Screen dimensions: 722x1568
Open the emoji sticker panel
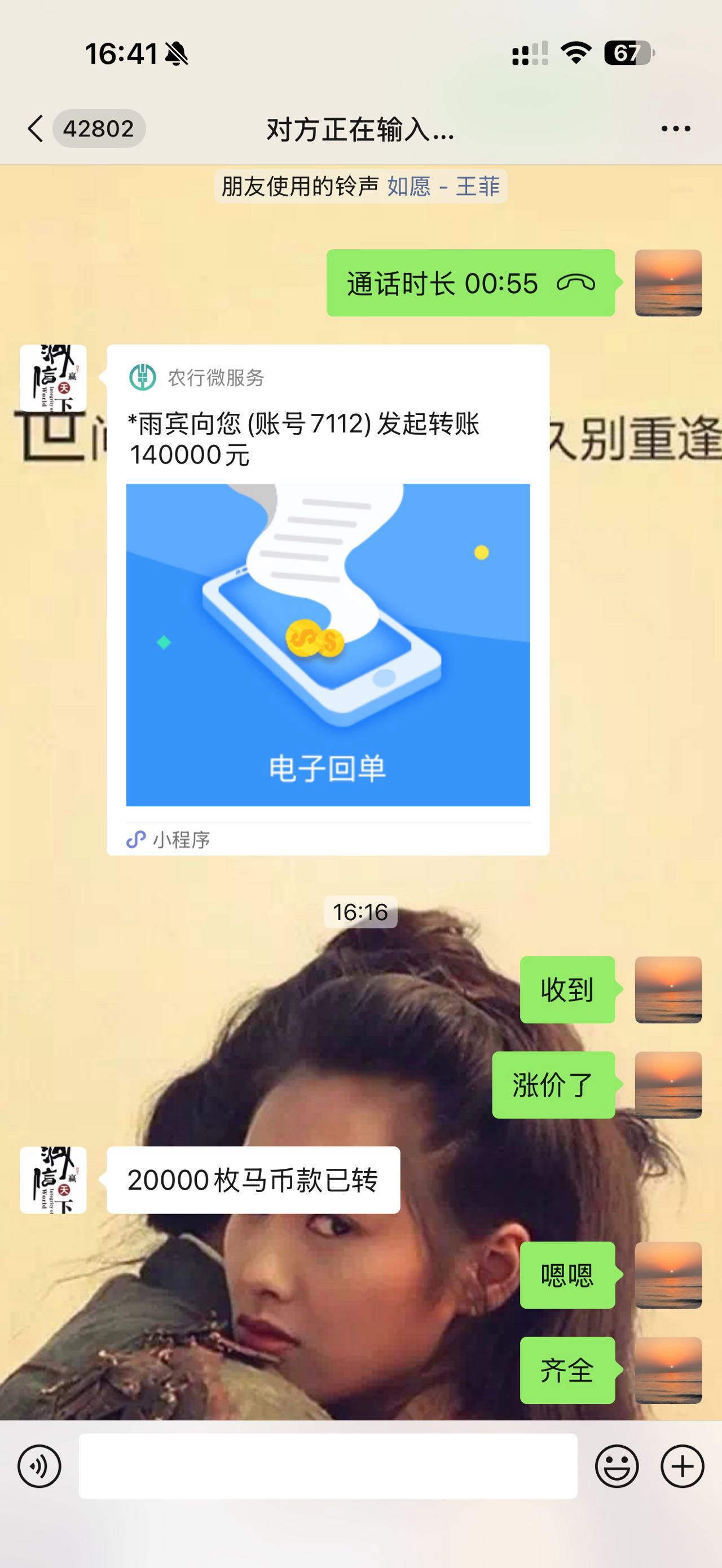point(617,1467)
